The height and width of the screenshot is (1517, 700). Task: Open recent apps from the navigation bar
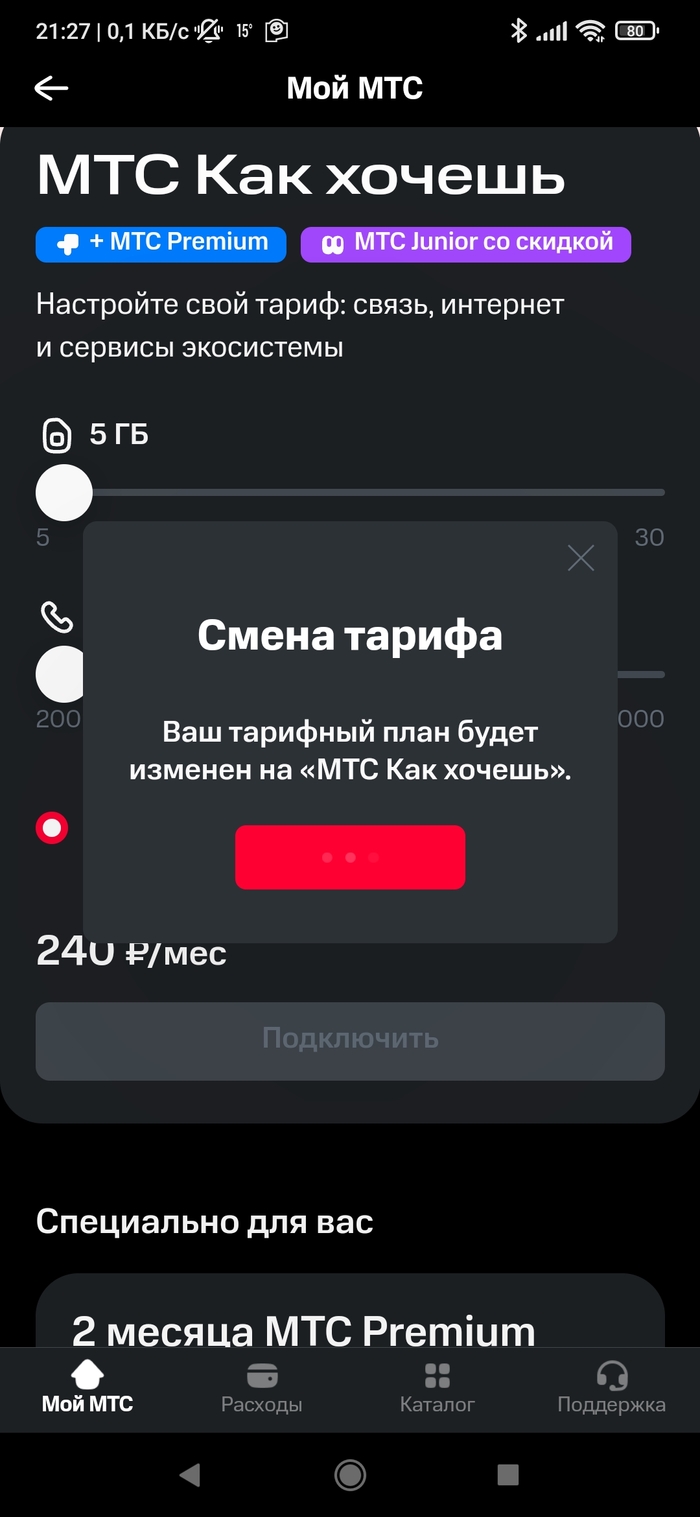(x=508, y=1474)
